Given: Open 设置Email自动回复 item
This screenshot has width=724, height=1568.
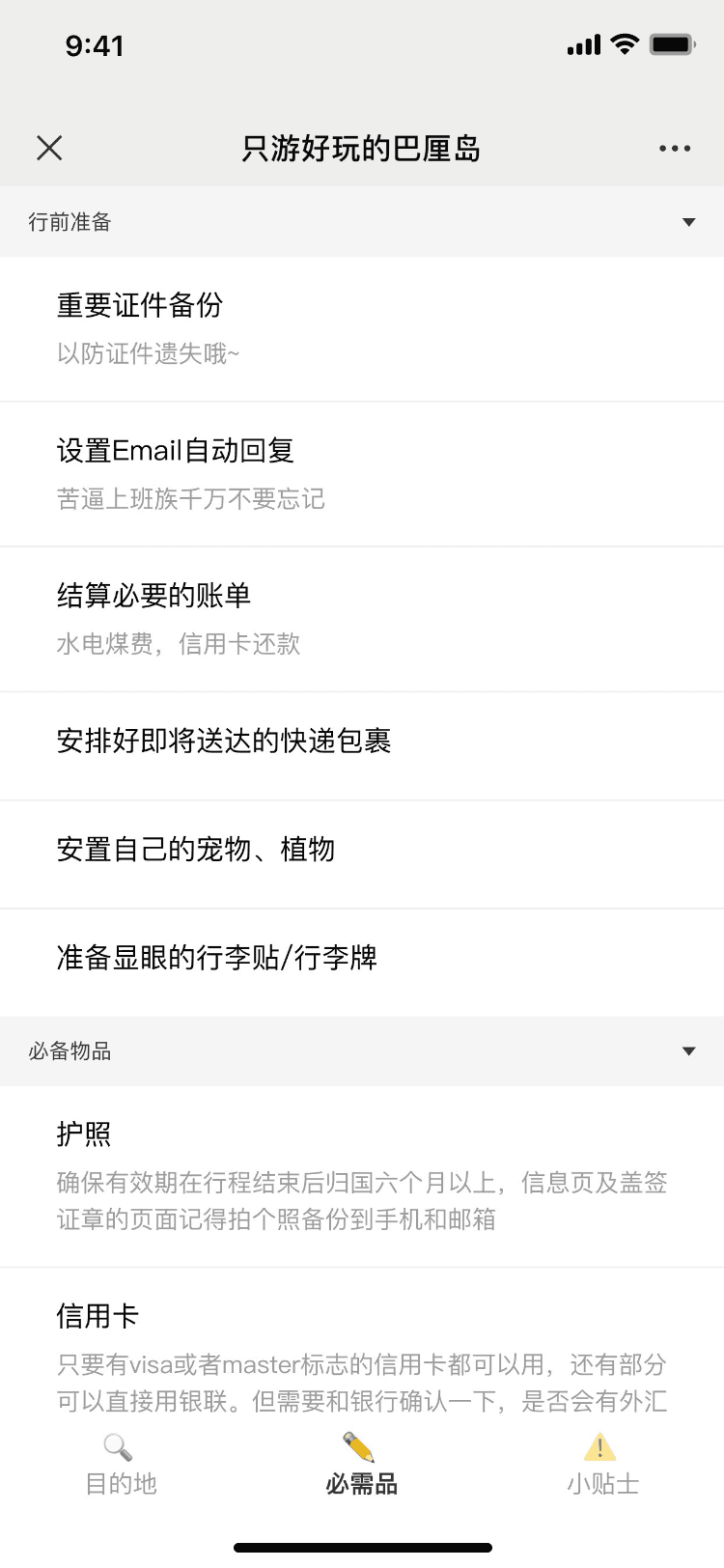Looking at the screenshot, I should pyautogui.click(x=362, y=475).
